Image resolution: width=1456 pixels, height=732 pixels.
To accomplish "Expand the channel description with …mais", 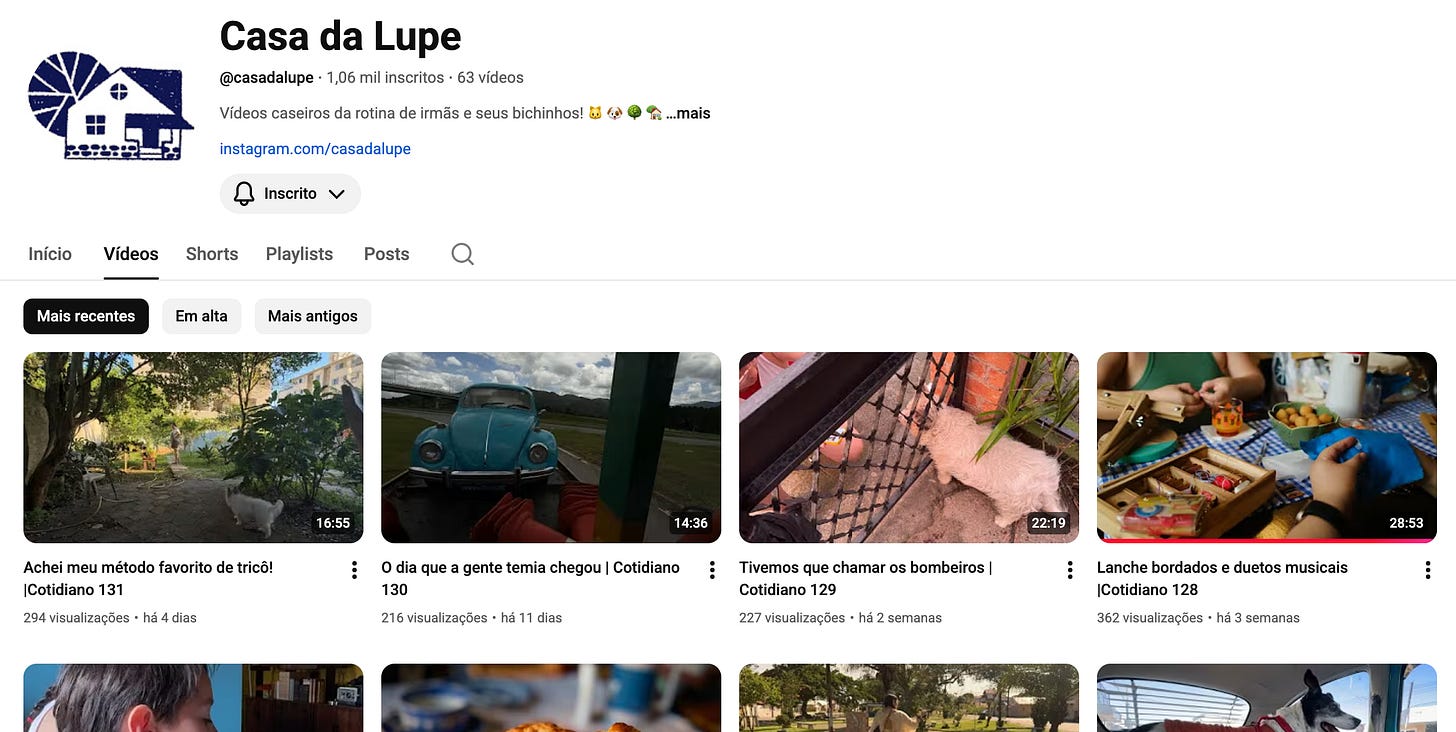I will pyautogui.click(x=689, y=113).
